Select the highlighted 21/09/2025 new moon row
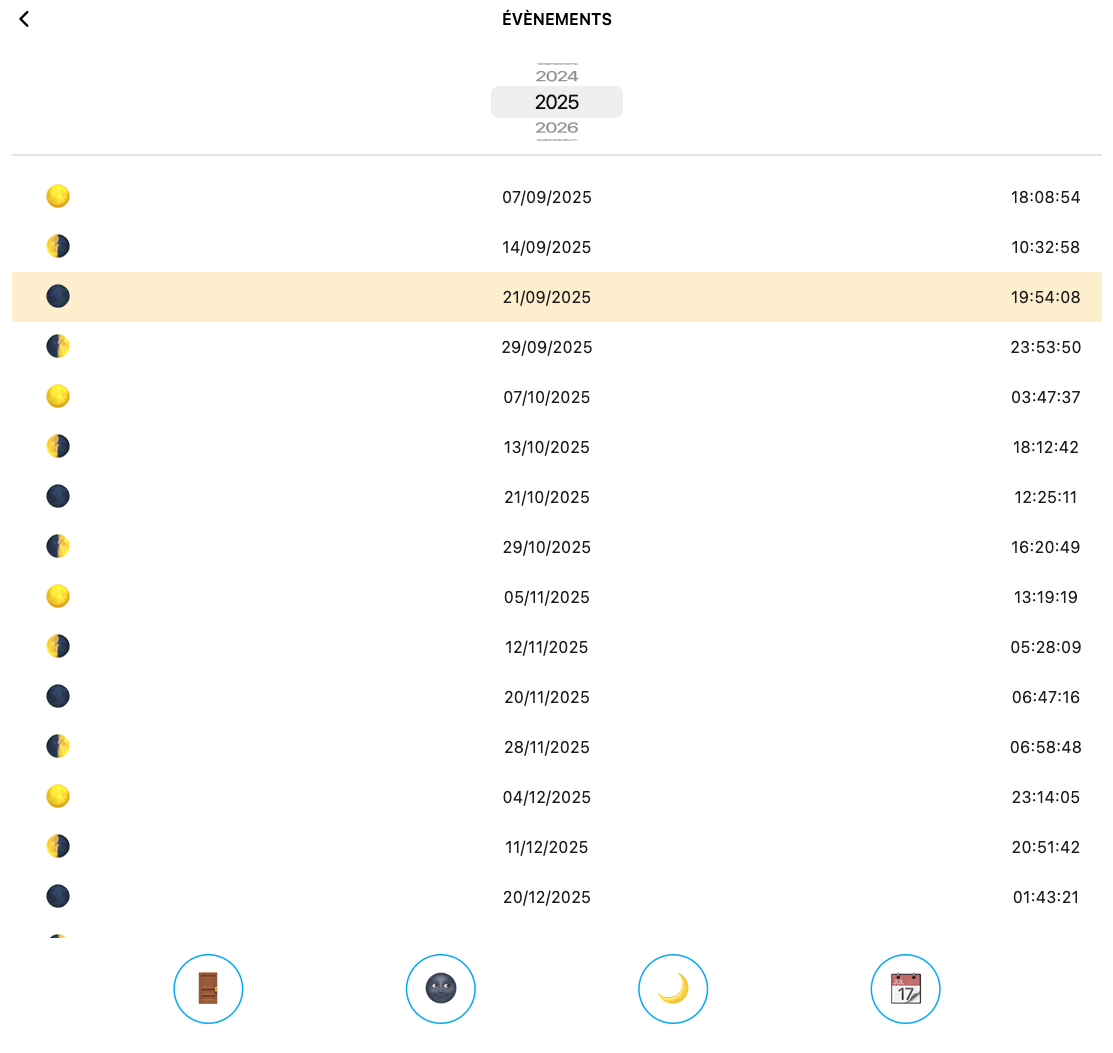Image resolution: width=1113 pixels, height=1053 pixels. point(547,297)
